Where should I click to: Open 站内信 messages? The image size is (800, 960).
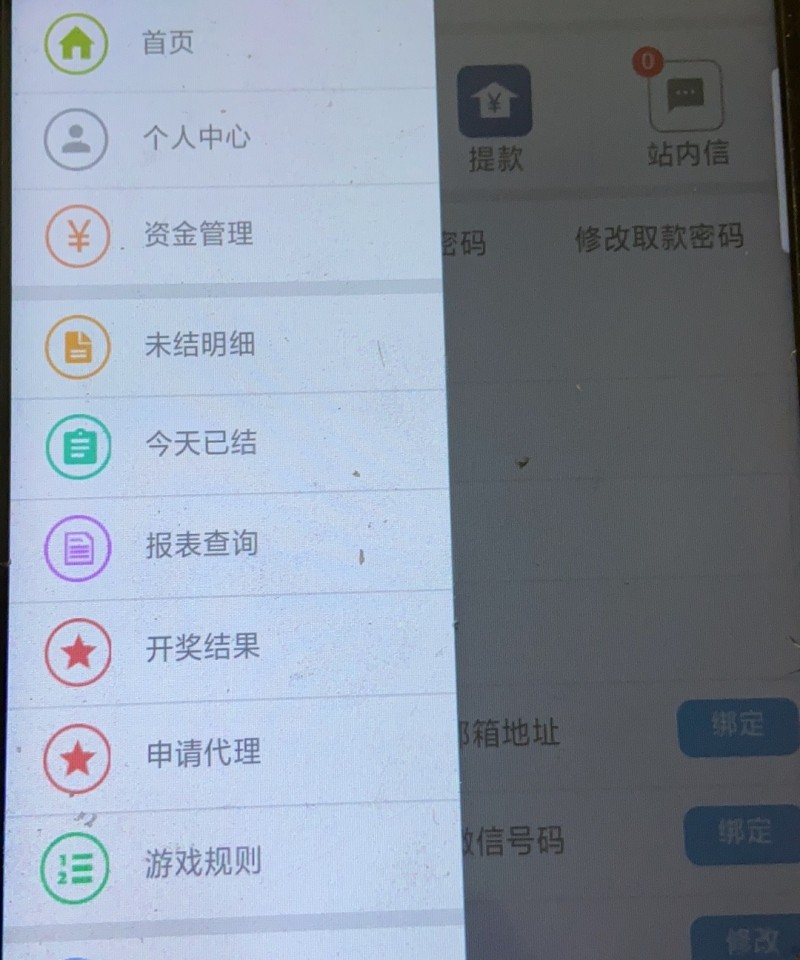686,115
